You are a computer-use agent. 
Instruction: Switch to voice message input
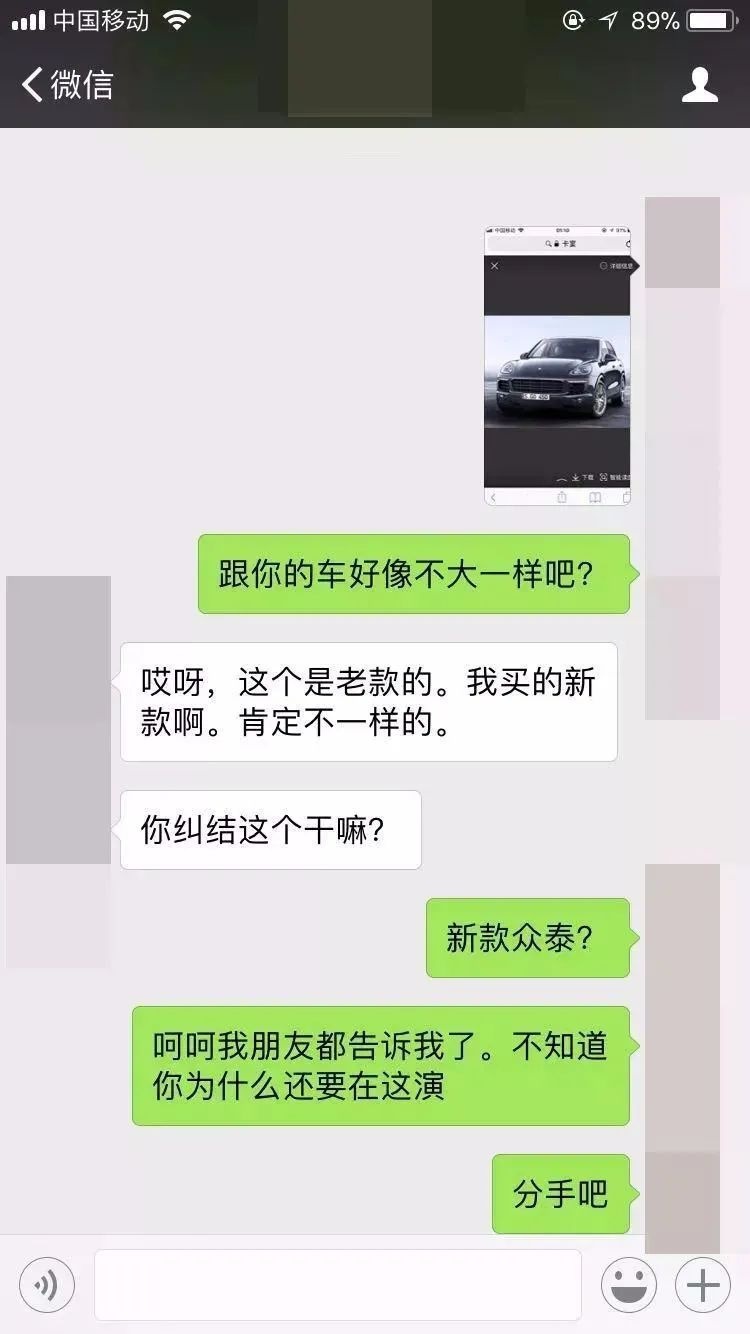coord(47,1285)
